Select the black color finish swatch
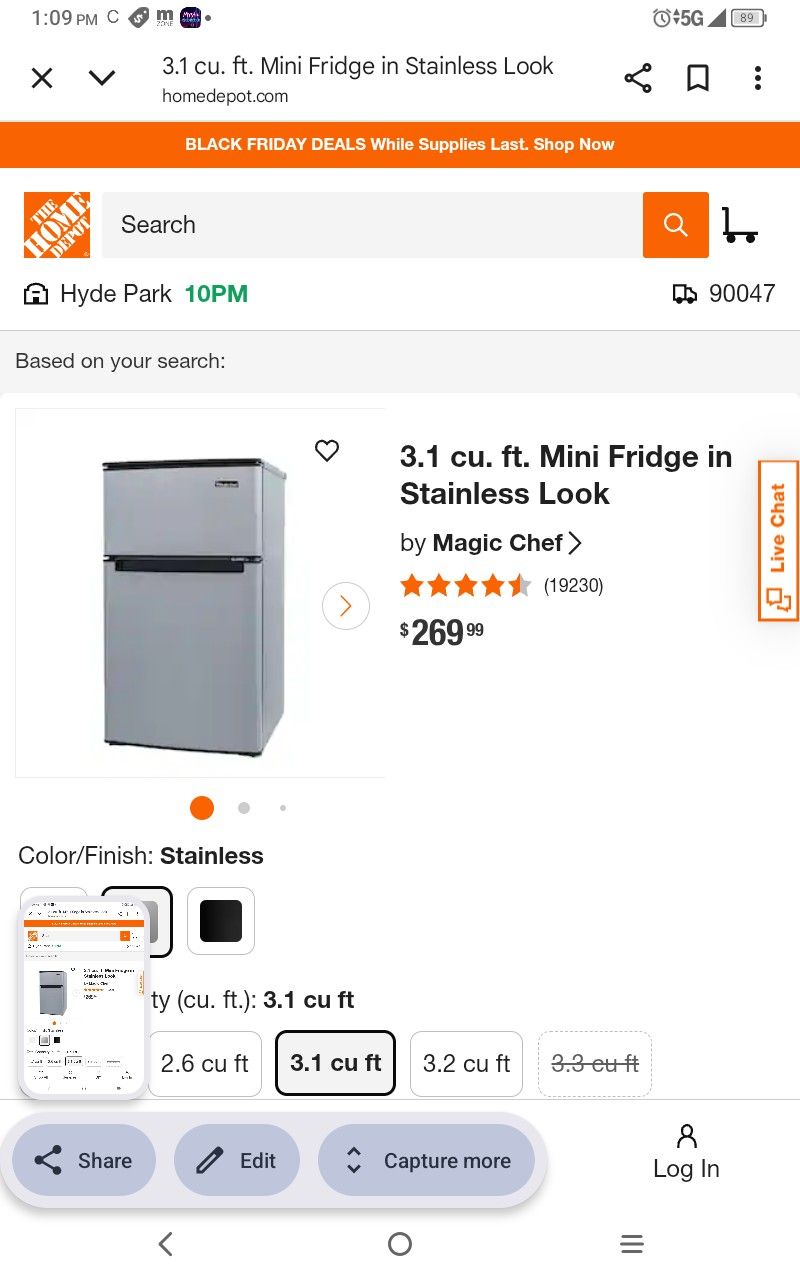The width and height of the screenshot is (800, 1280). pyautogui.click(x=220, y=920)
